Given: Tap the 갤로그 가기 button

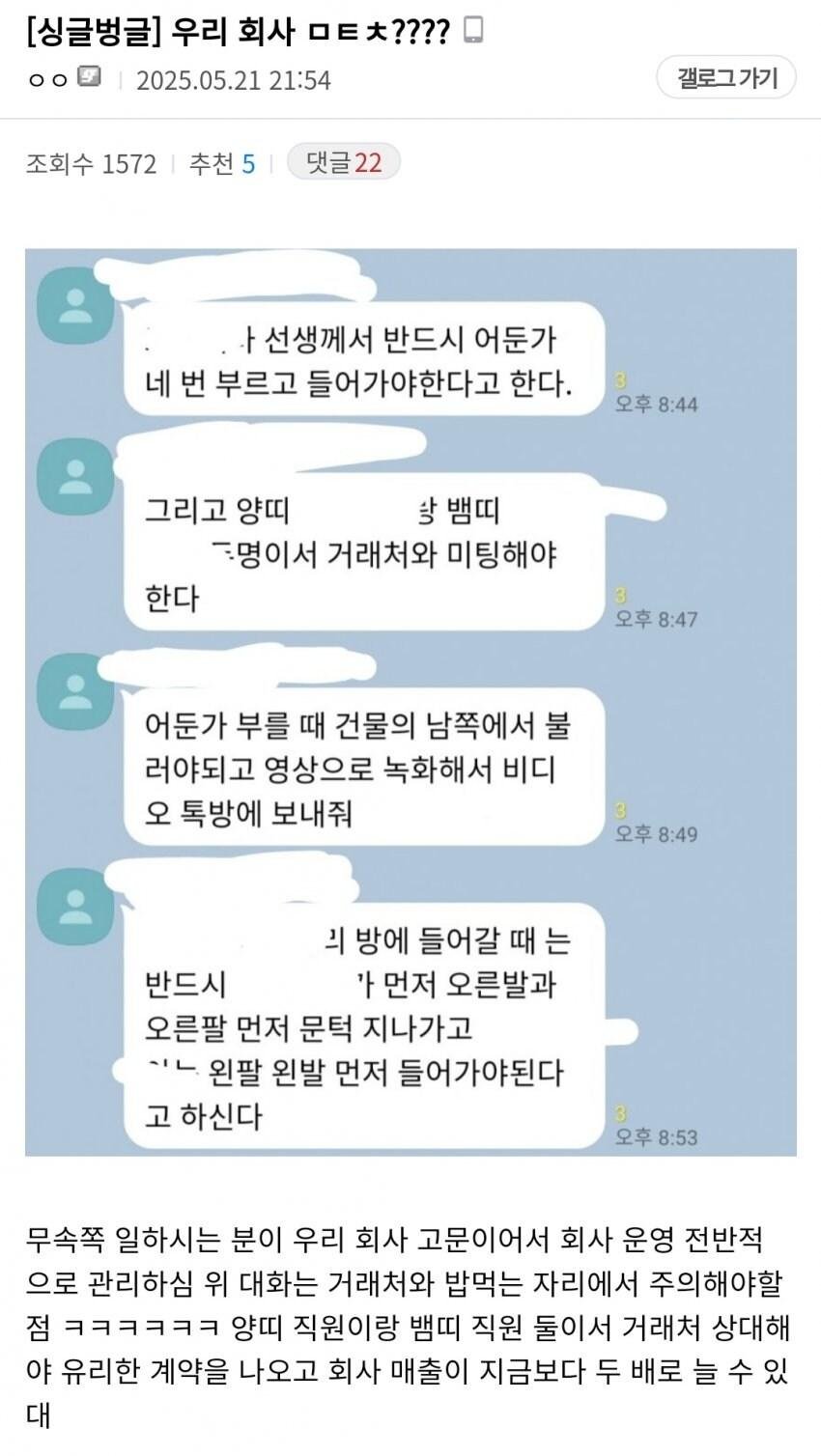Looking at the screenshot, I should tap(726, 78).
